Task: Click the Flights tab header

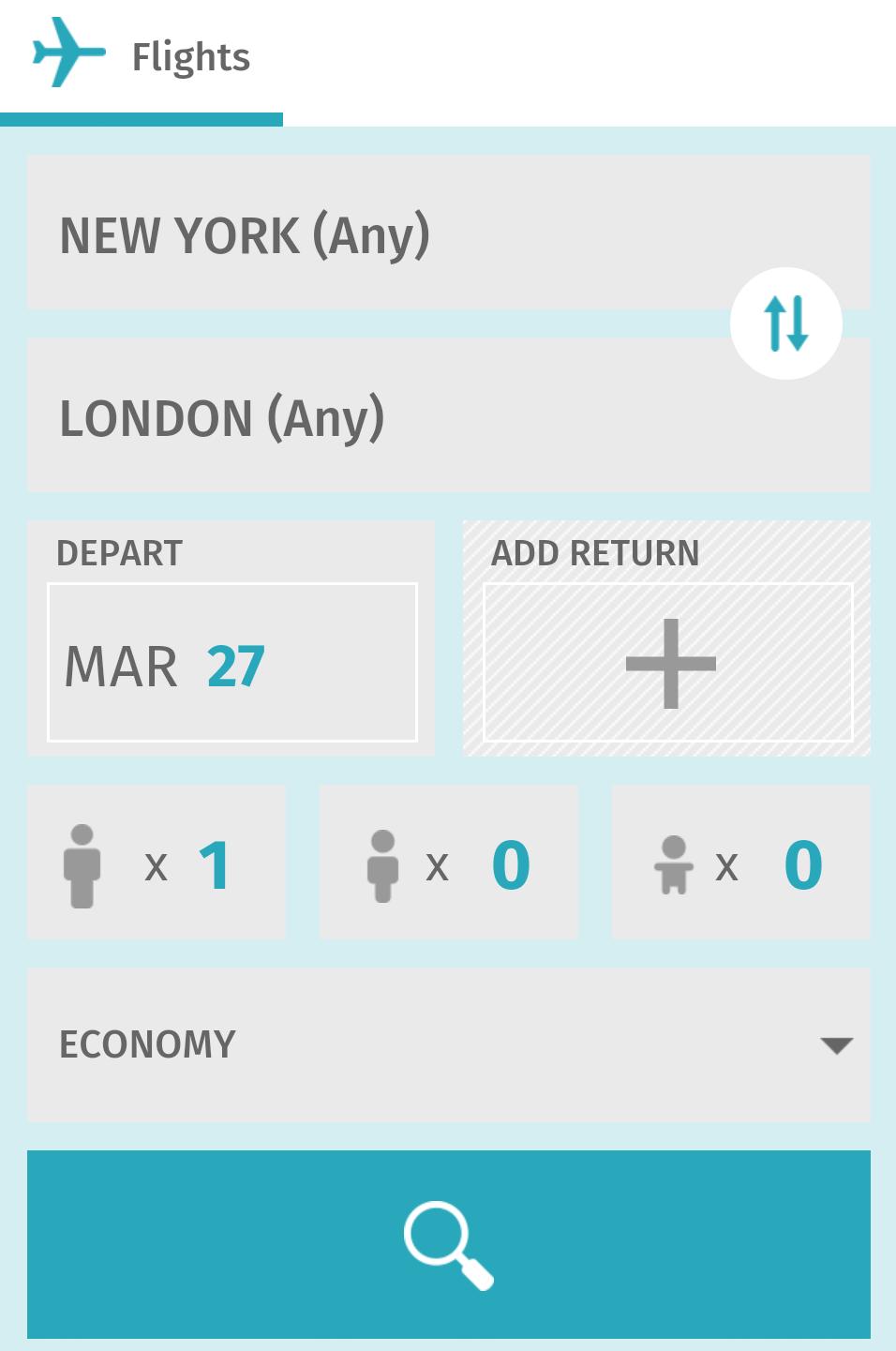Action: pos(190,56)
